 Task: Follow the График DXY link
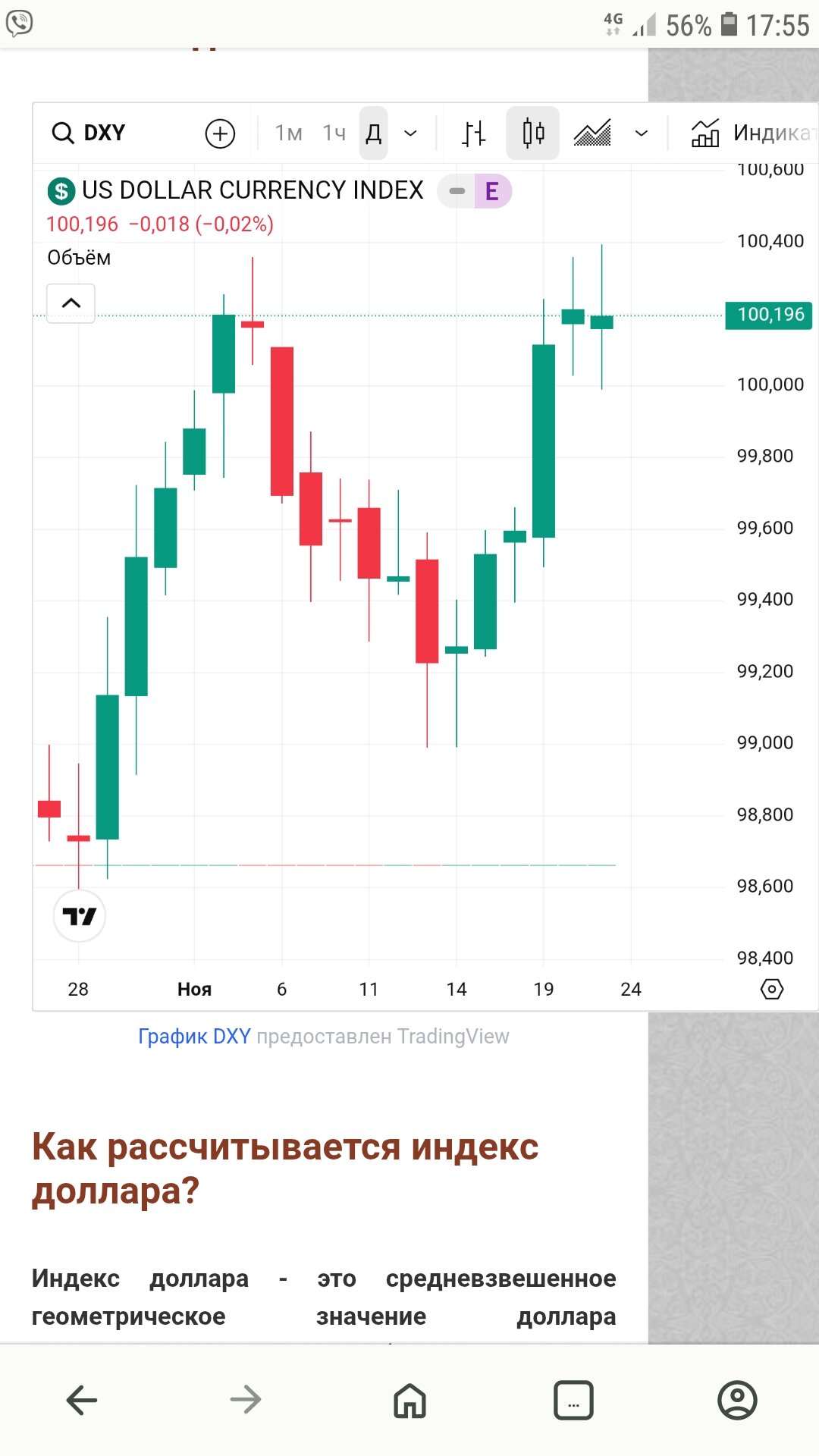194,1037
